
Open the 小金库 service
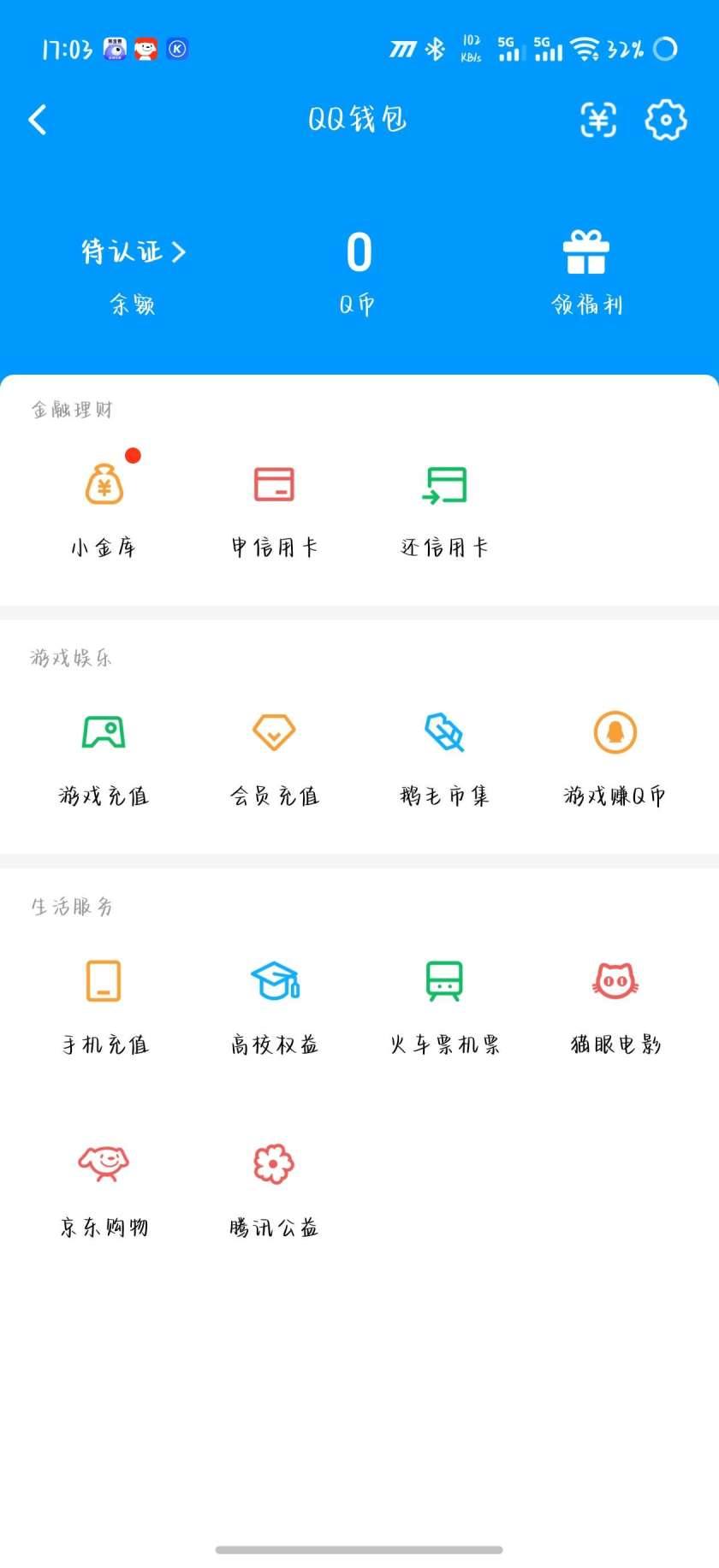tap(103, 505)
